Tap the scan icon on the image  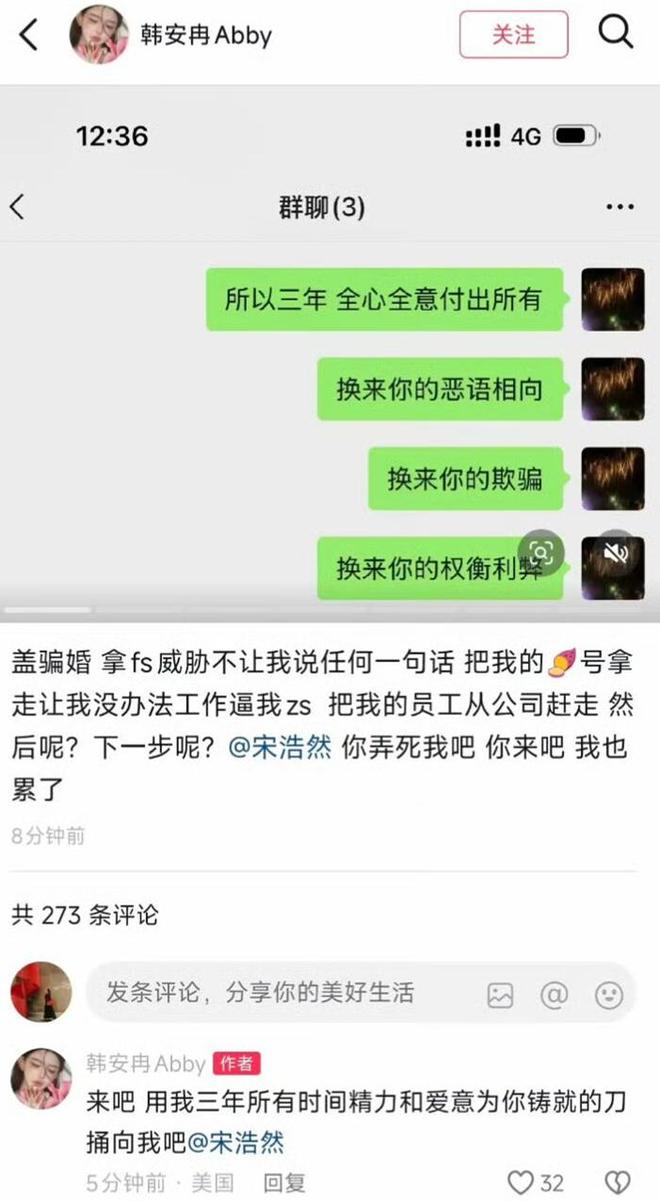541,552
